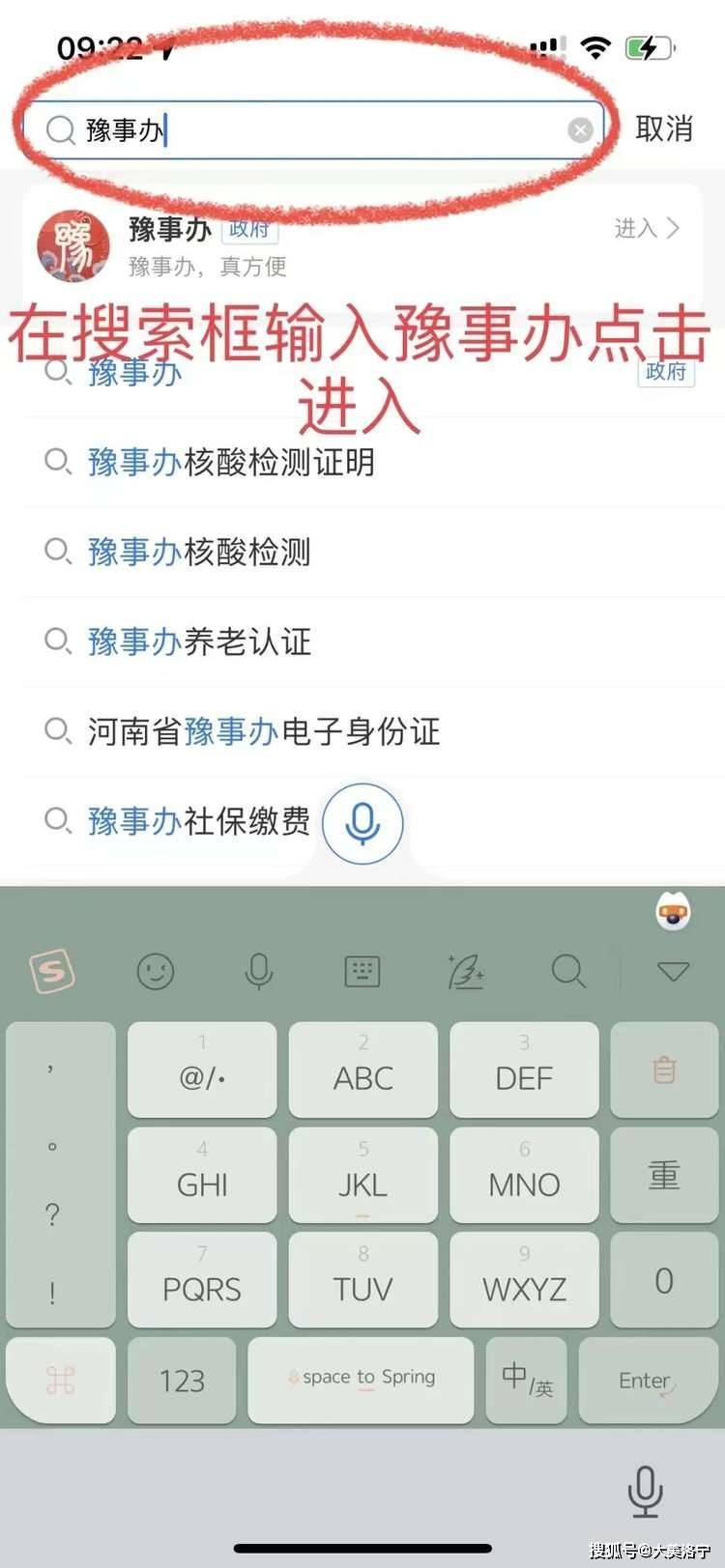Choose suggestion 豫事办养老认证

[x=199, y=642]
